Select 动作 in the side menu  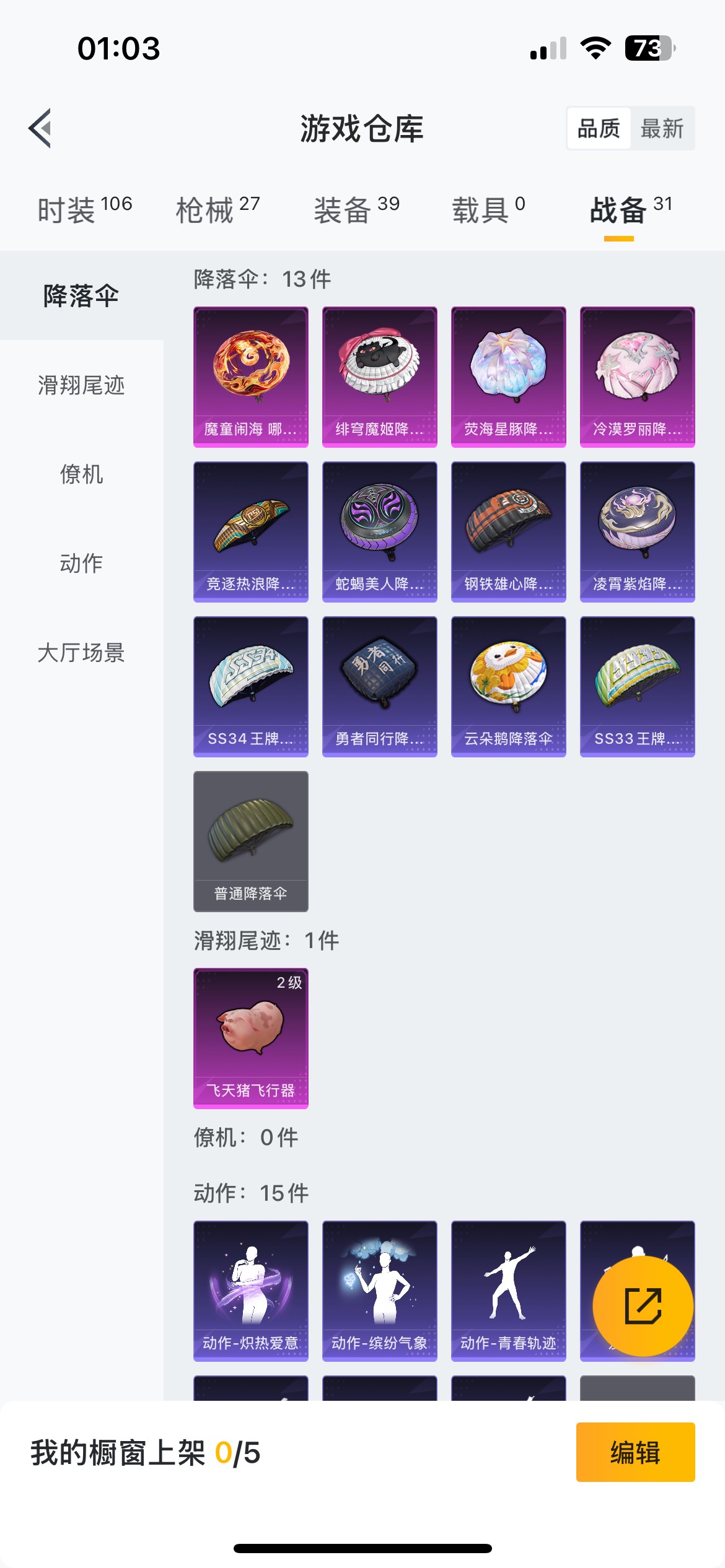click(x=81, y=564)
